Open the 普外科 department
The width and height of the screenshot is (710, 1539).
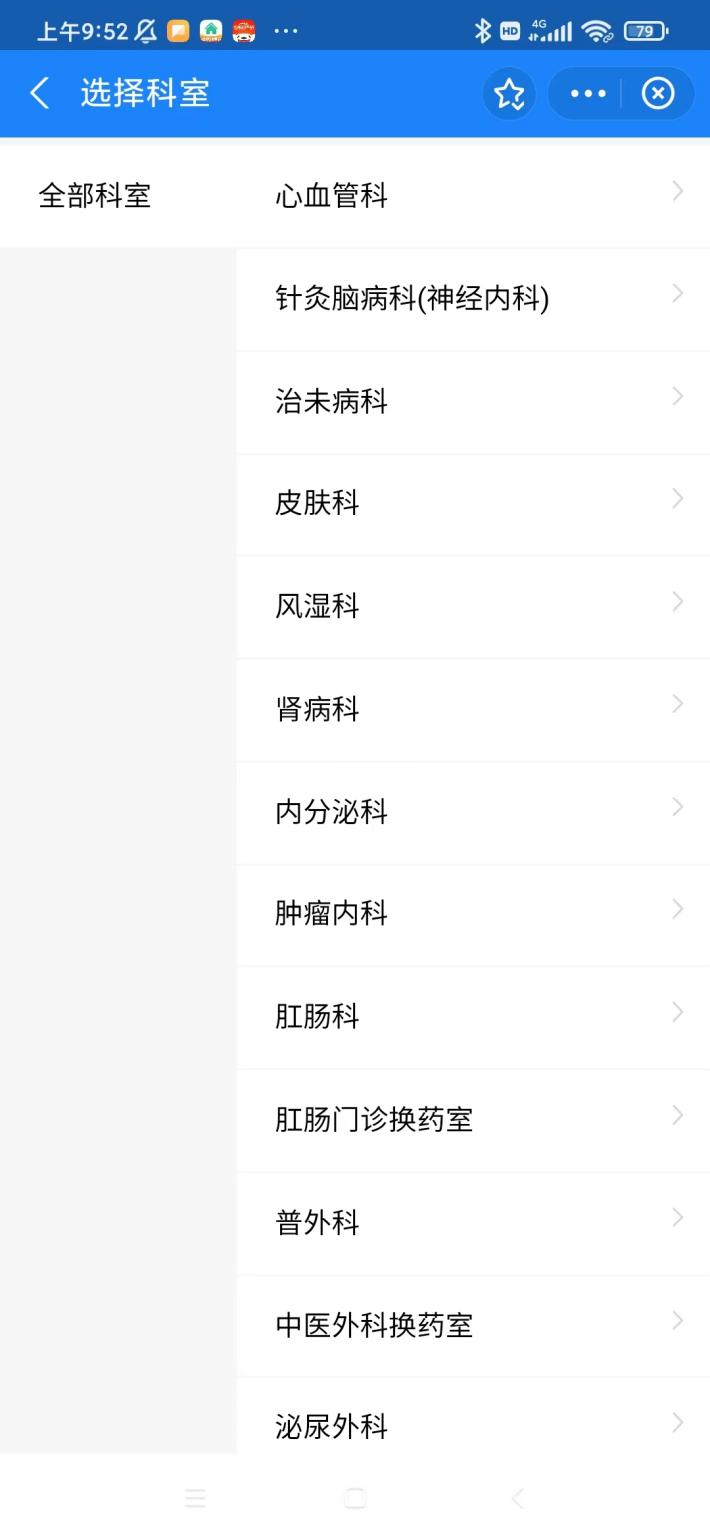point(472,1223)
